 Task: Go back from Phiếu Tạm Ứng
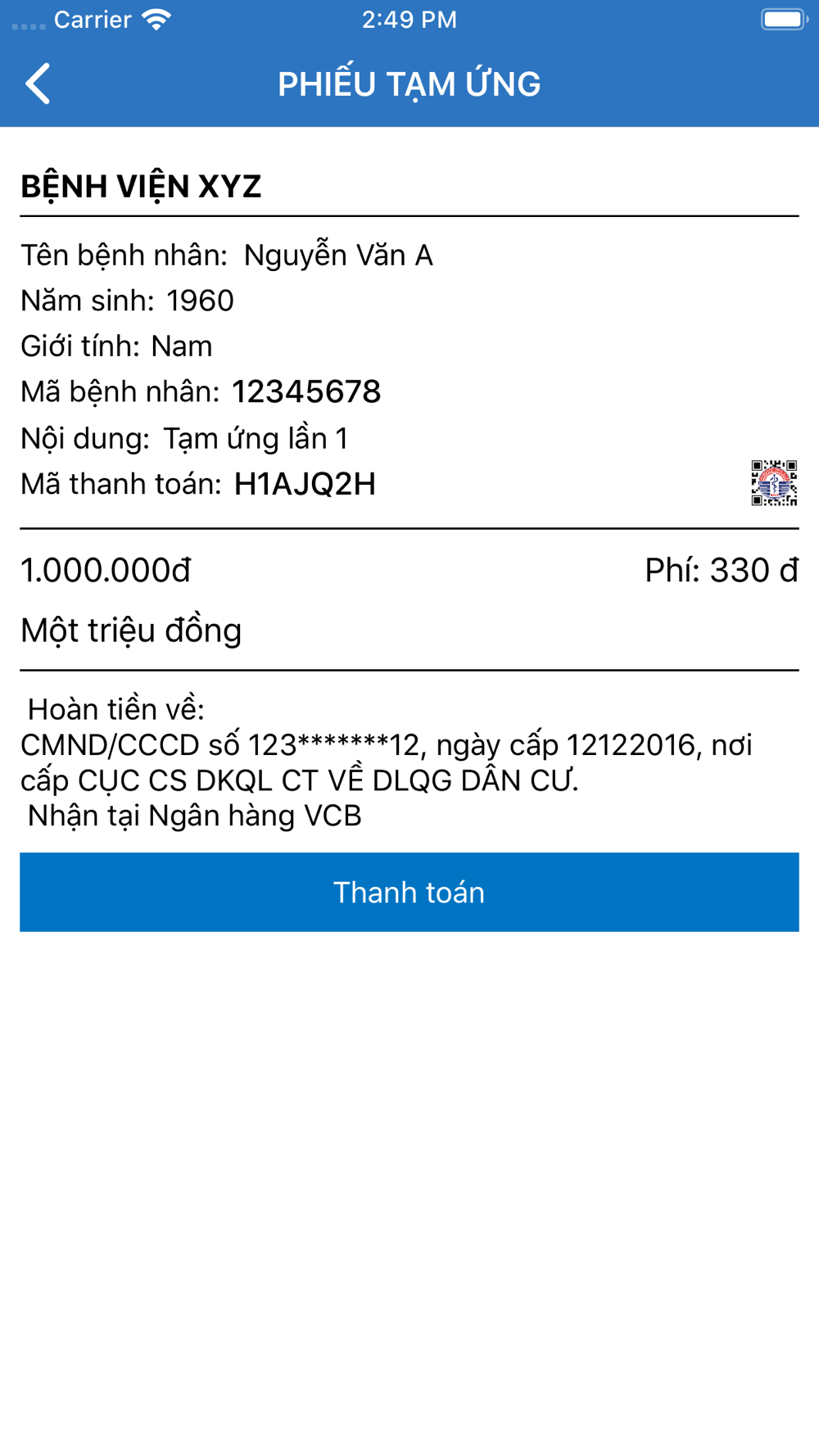point(38,84)
